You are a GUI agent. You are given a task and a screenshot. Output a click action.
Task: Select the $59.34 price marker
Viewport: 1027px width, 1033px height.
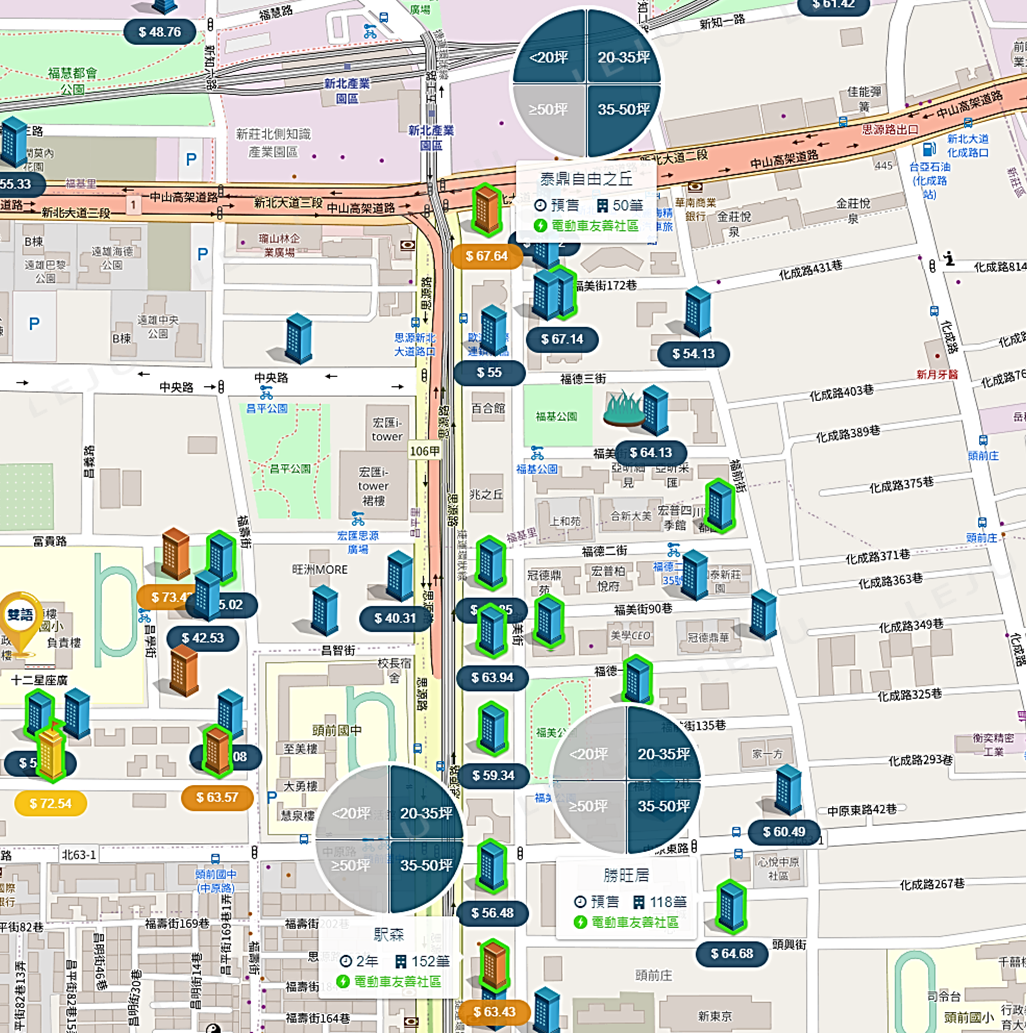[x=492, y=775]
